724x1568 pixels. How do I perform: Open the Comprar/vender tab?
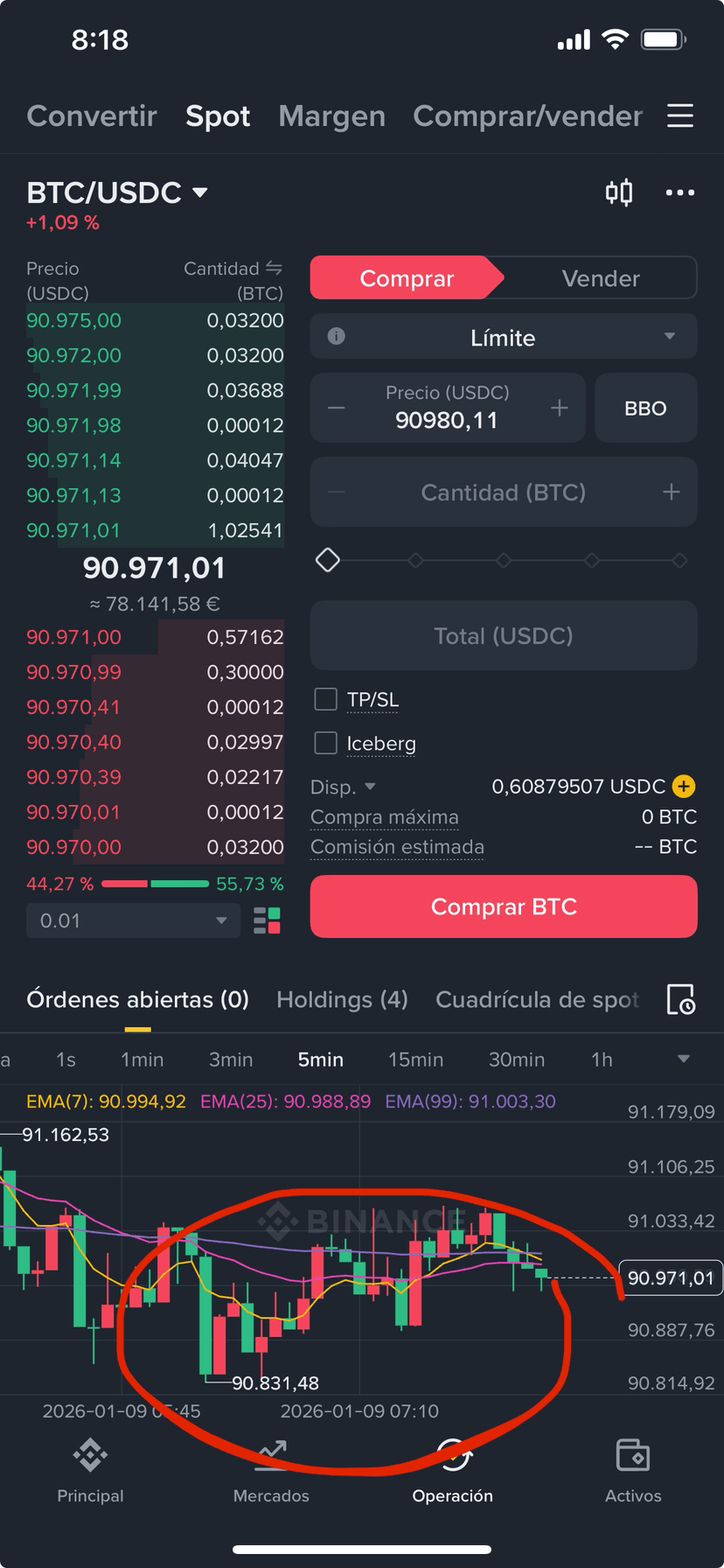click(x=527, y=115)
